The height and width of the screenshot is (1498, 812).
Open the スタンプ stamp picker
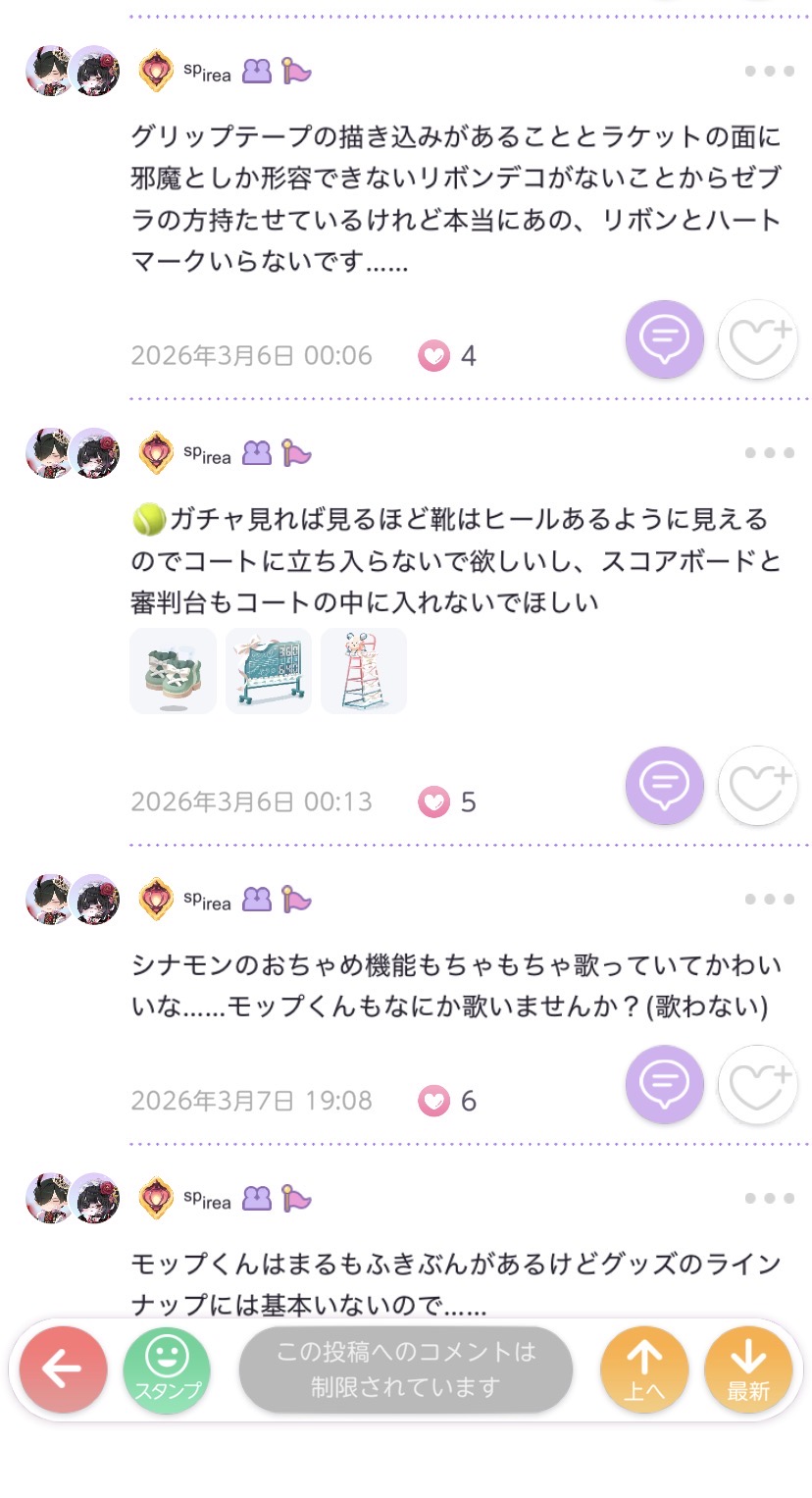[x=167, y=1370]
